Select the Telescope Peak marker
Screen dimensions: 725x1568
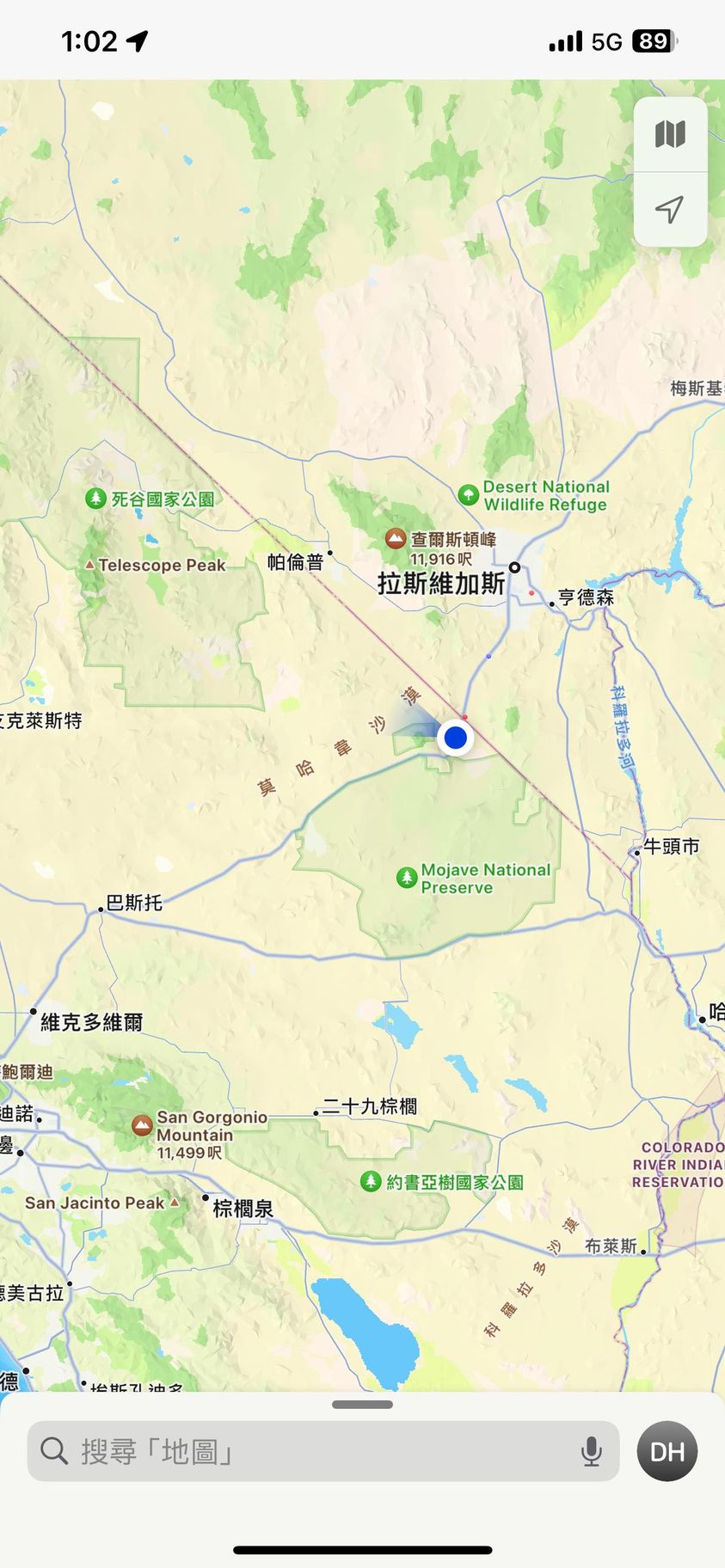pos(89,565)
